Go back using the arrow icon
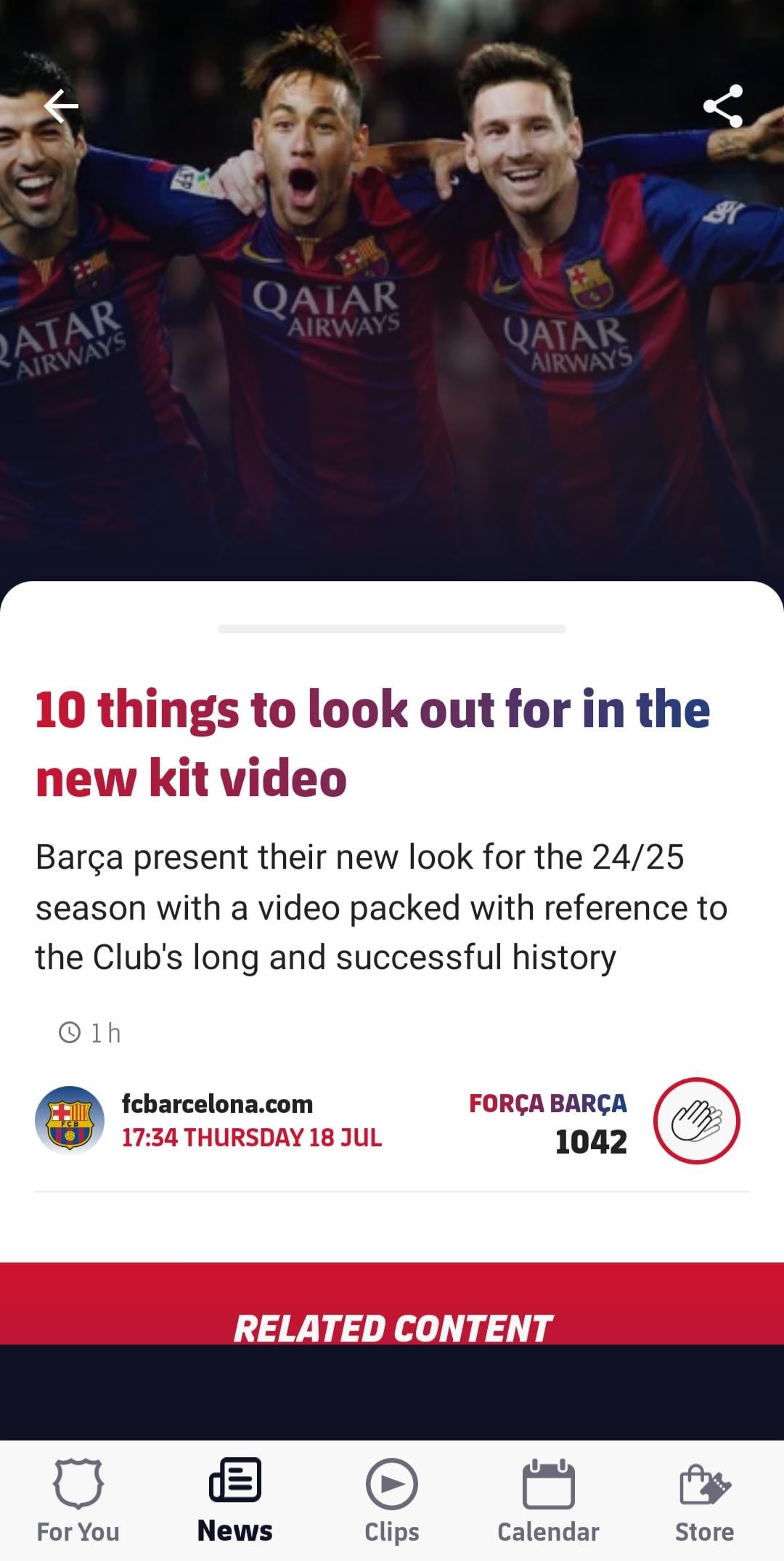784x1561 pixels. coord(61,107)
